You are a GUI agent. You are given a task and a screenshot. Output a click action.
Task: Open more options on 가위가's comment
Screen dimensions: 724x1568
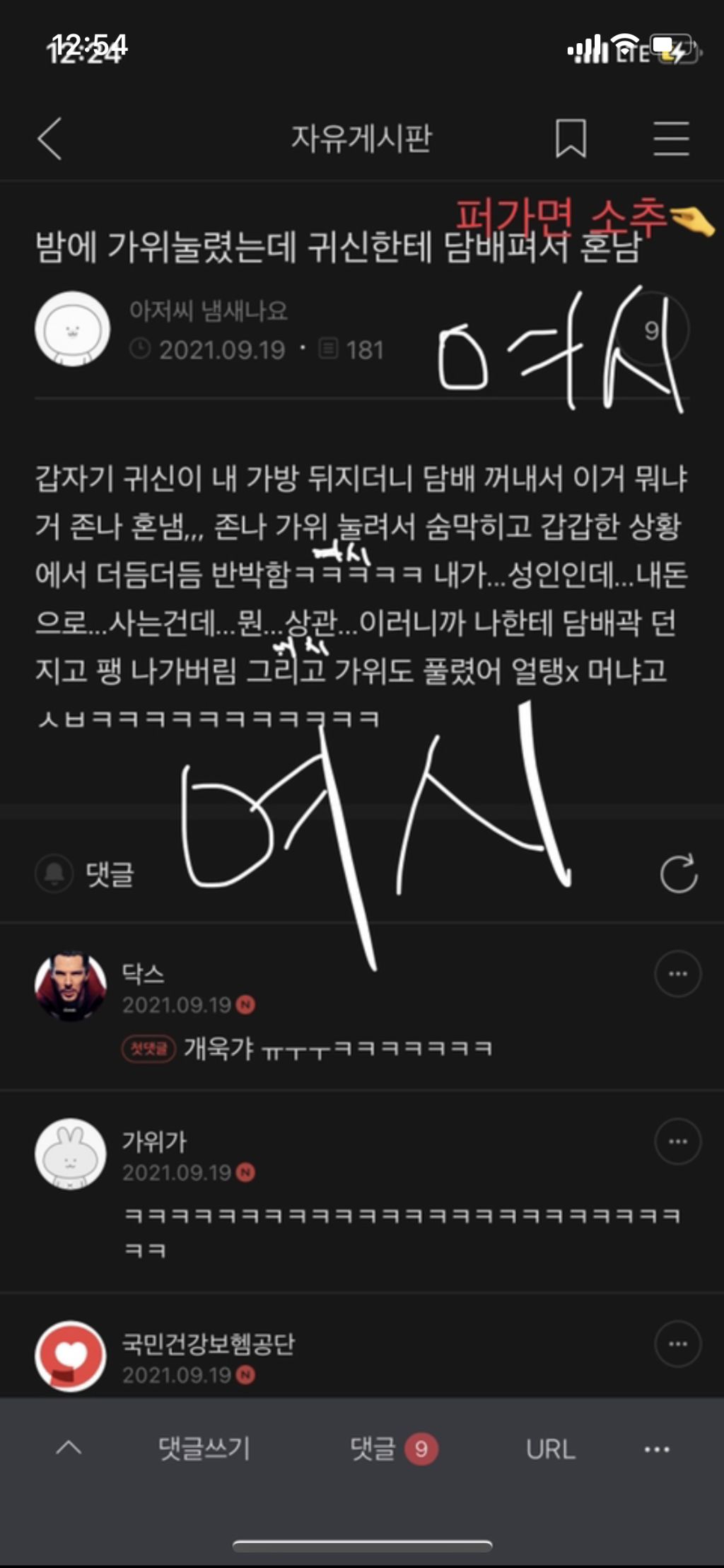(x=677, y=1141)
